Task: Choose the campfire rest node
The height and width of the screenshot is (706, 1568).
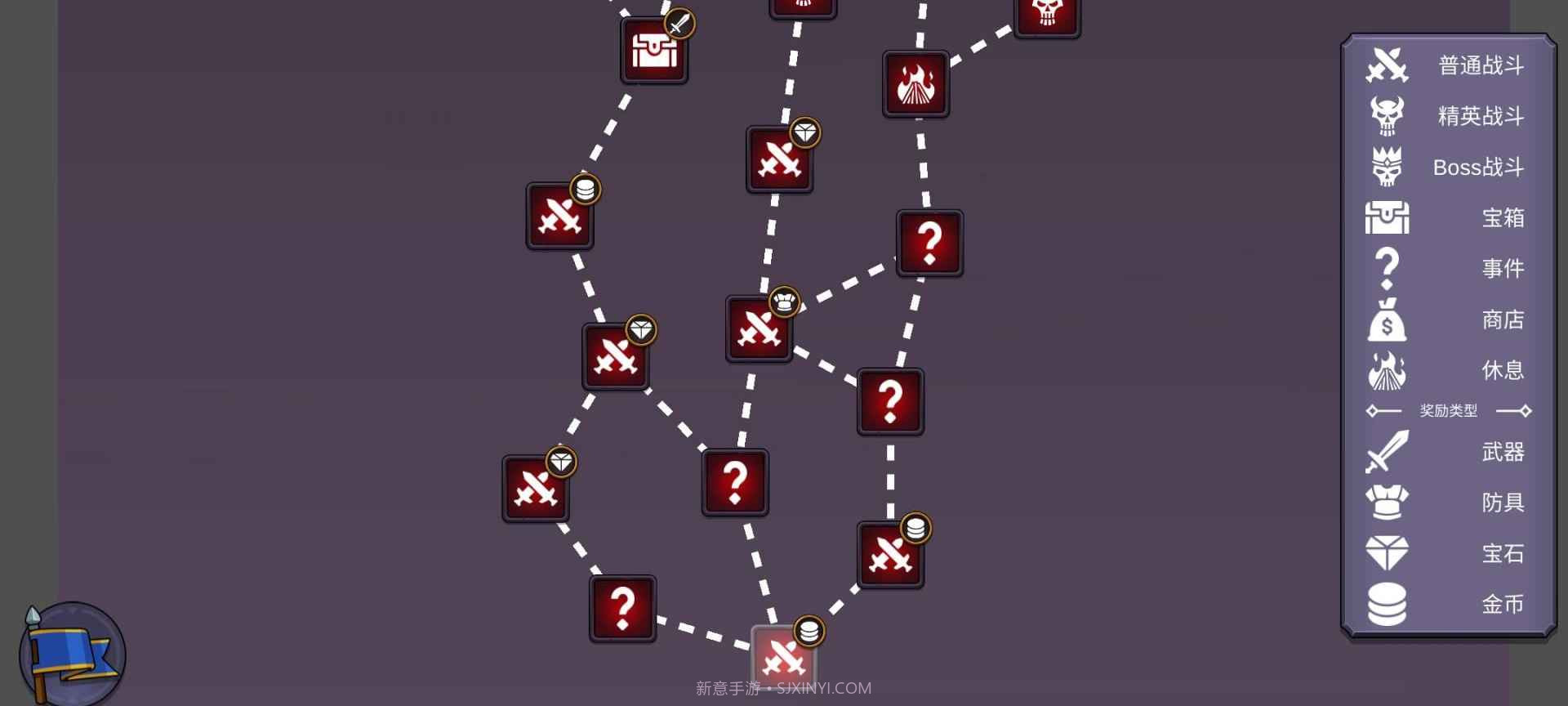Action: coord(915,84)
